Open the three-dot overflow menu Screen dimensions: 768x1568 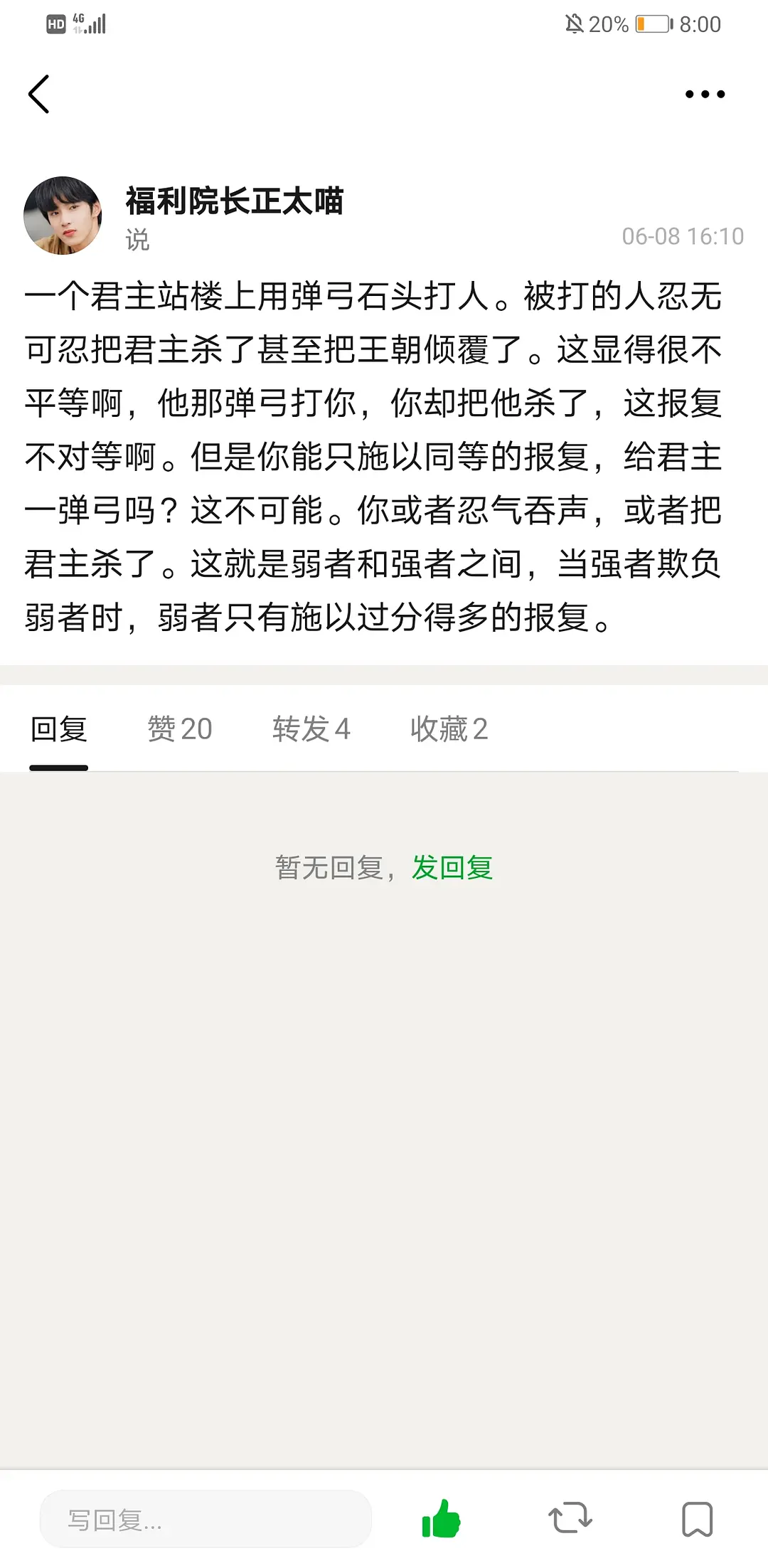[x=704, y=94]
